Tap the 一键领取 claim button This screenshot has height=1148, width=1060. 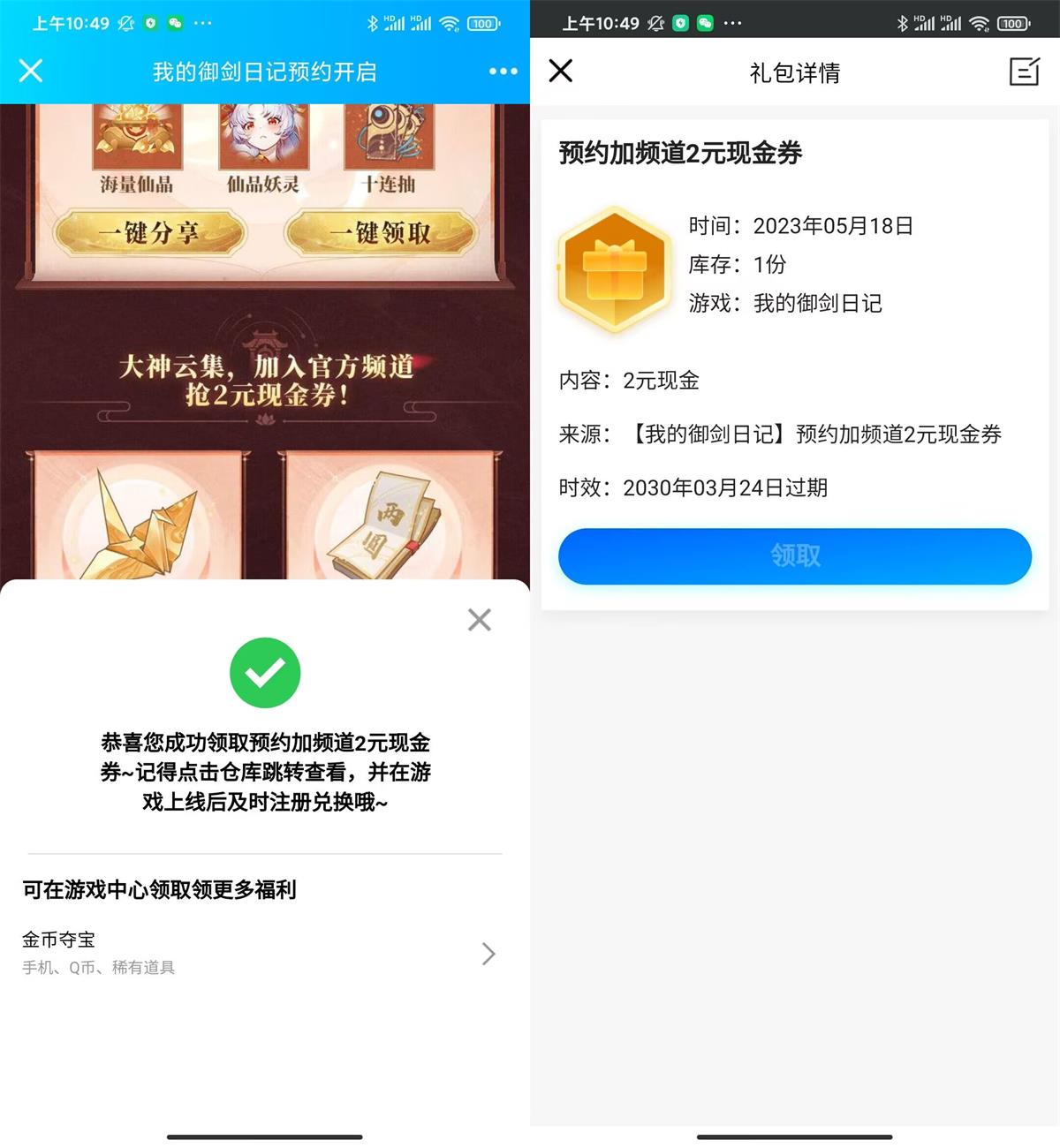click(382, 232)
